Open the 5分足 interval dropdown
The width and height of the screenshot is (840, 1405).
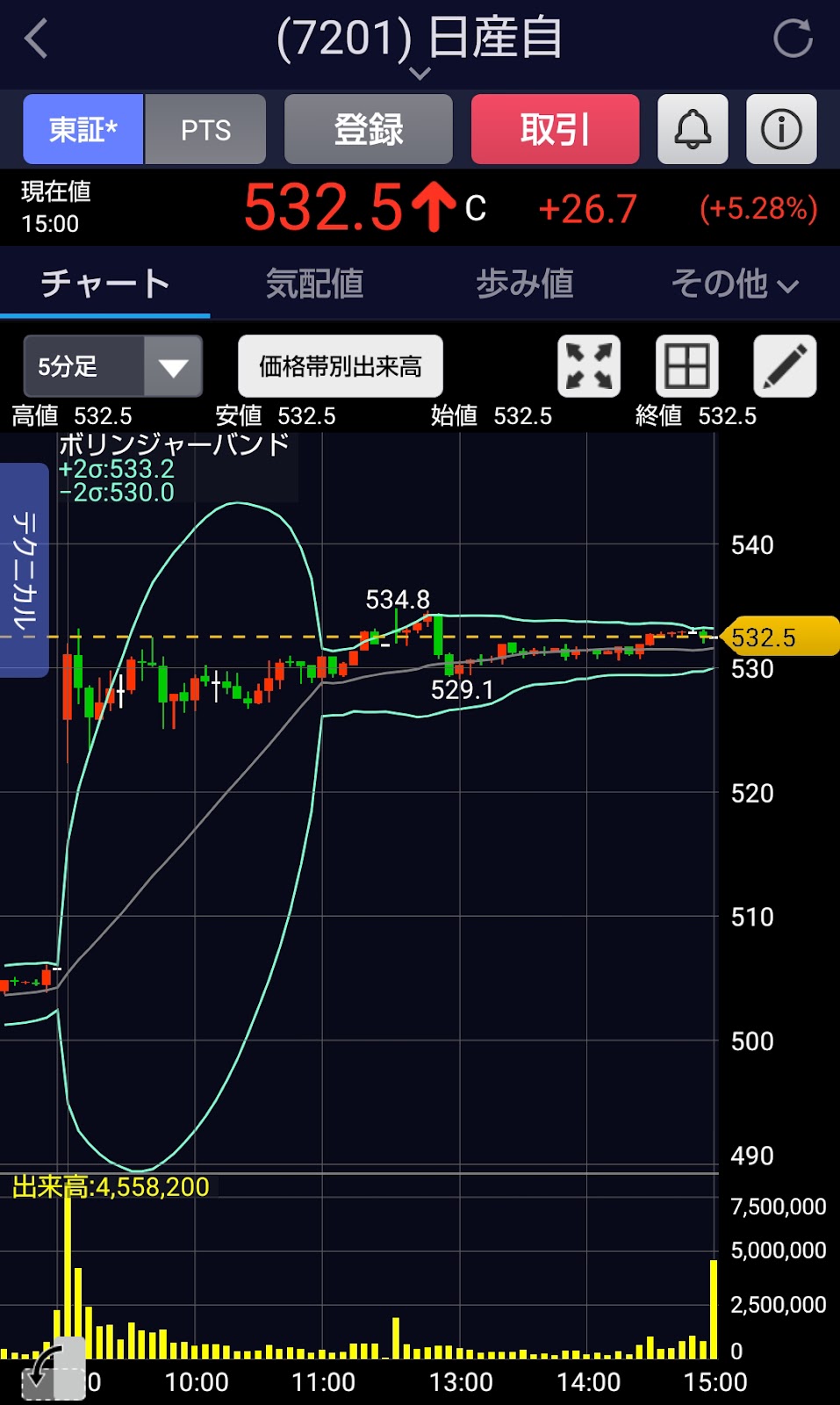113,366
